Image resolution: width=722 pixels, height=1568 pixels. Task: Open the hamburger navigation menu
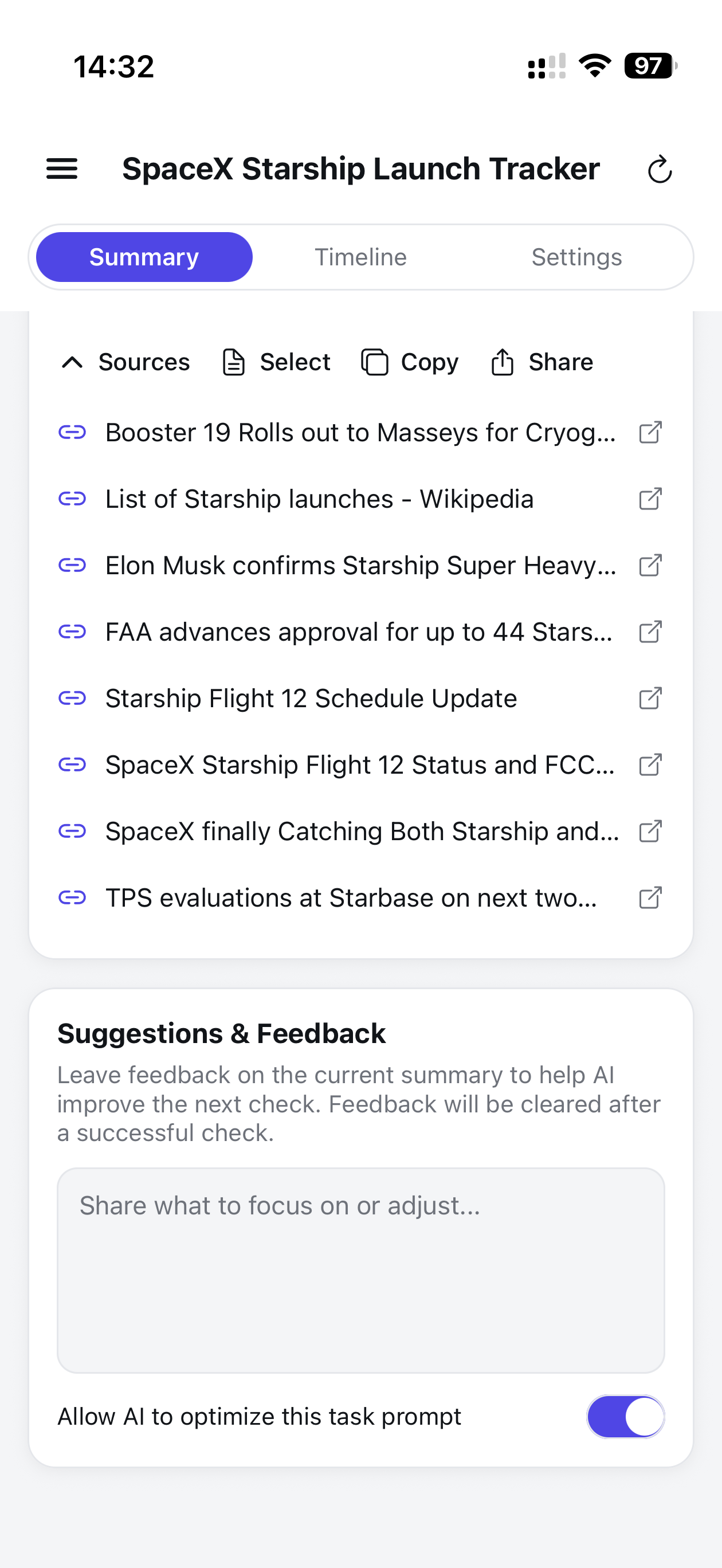[x=61, y=168]
